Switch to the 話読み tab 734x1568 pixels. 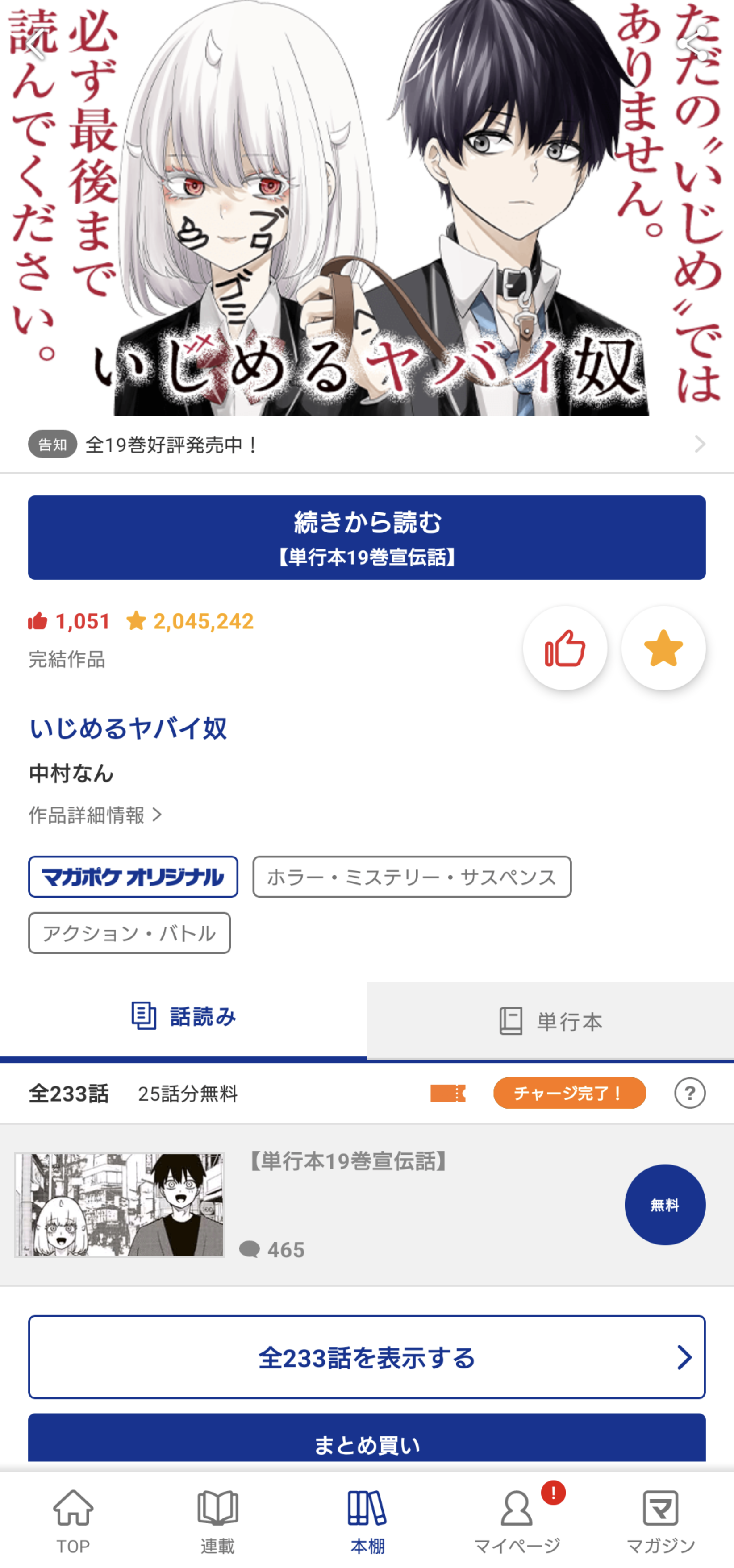coord(183,1016)
